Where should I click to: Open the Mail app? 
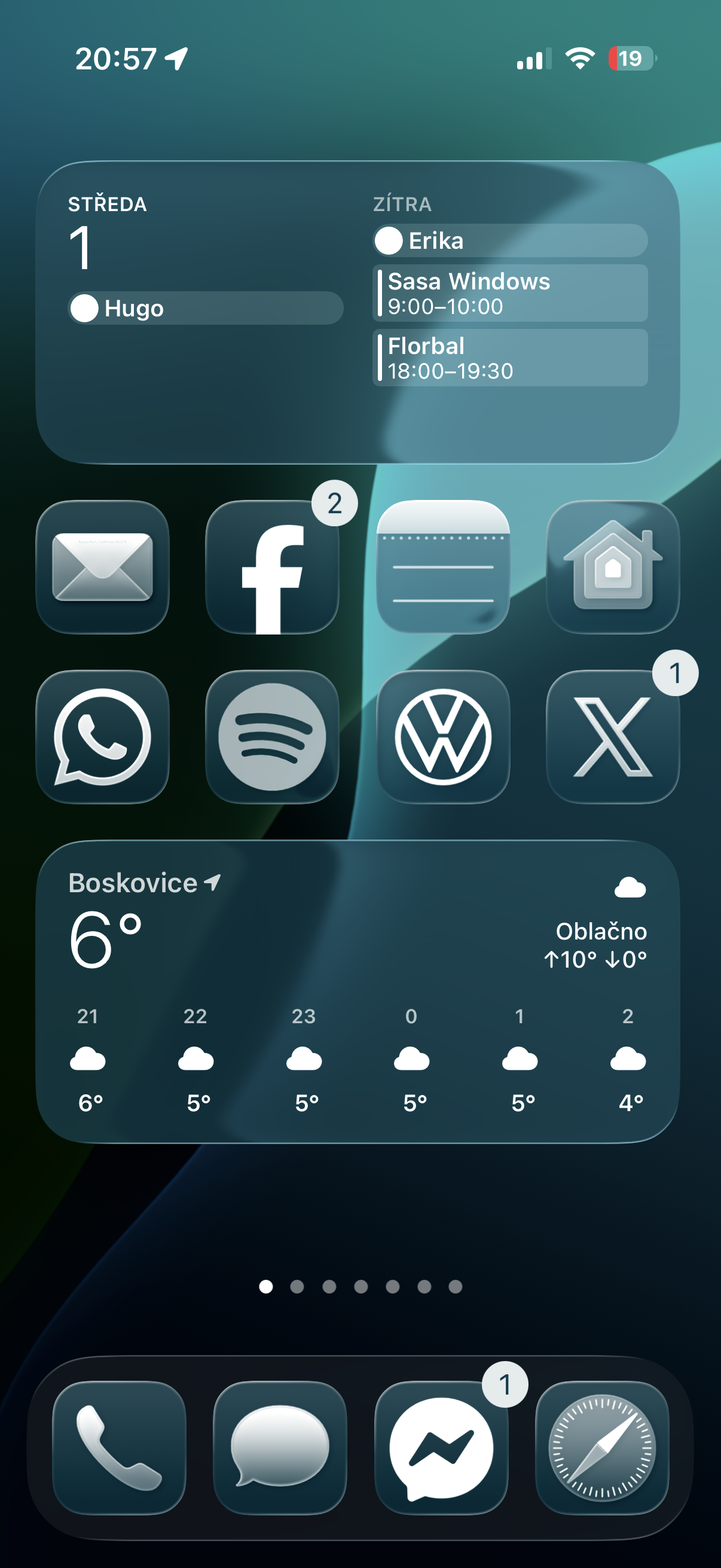pos(102,567)
